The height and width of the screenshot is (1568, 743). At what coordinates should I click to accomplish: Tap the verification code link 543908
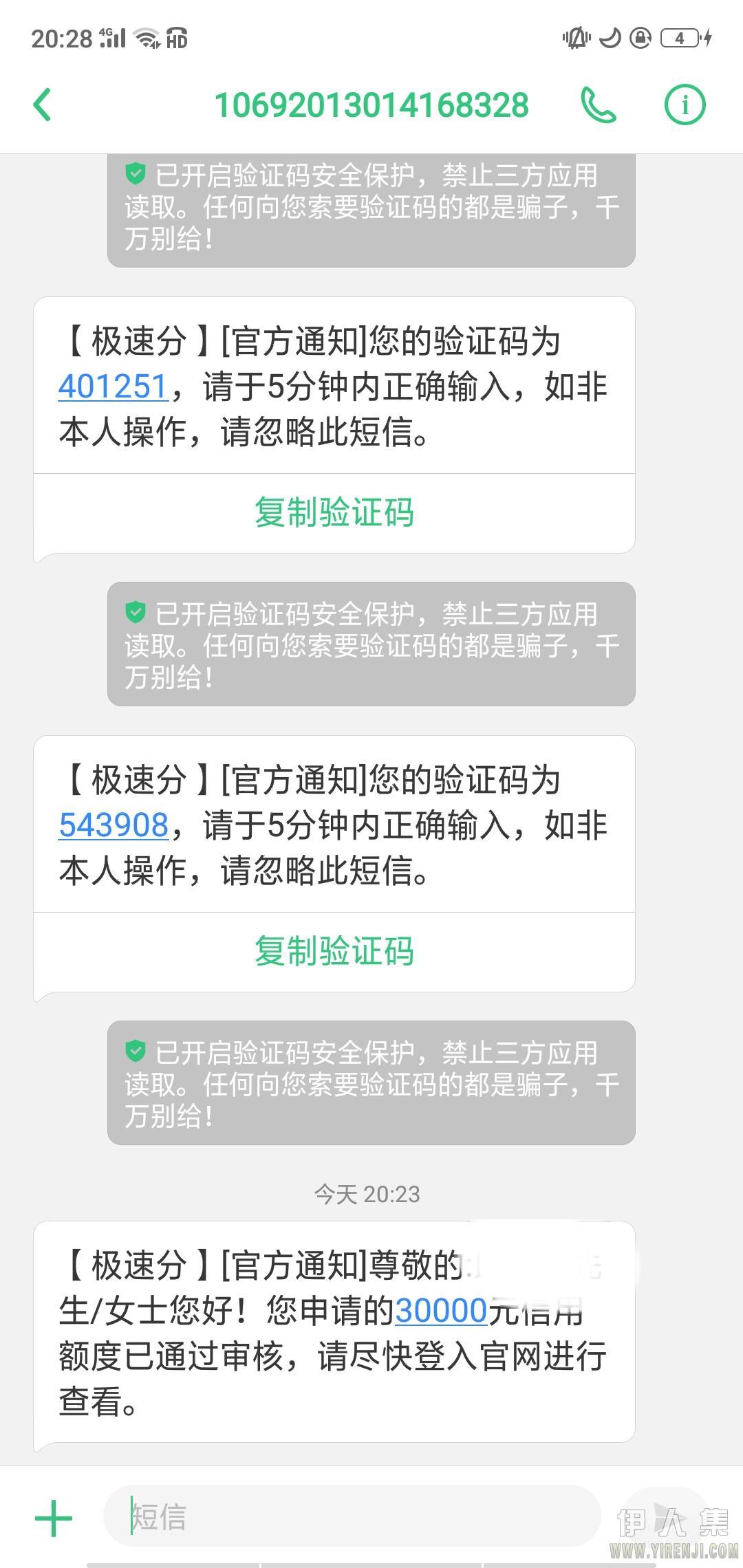click(x=114, y=825)
